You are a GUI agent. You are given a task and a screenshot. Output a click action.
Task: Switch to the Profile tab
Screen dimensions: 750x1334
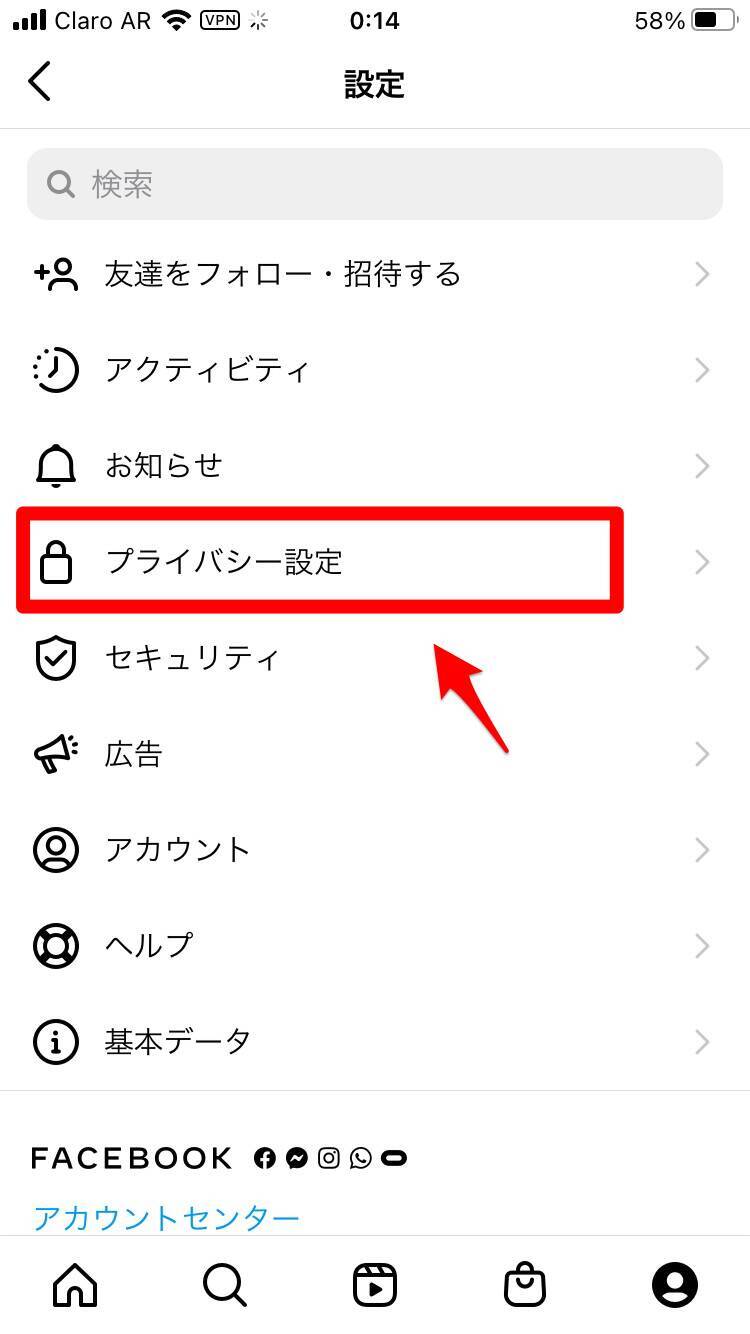675,1285
